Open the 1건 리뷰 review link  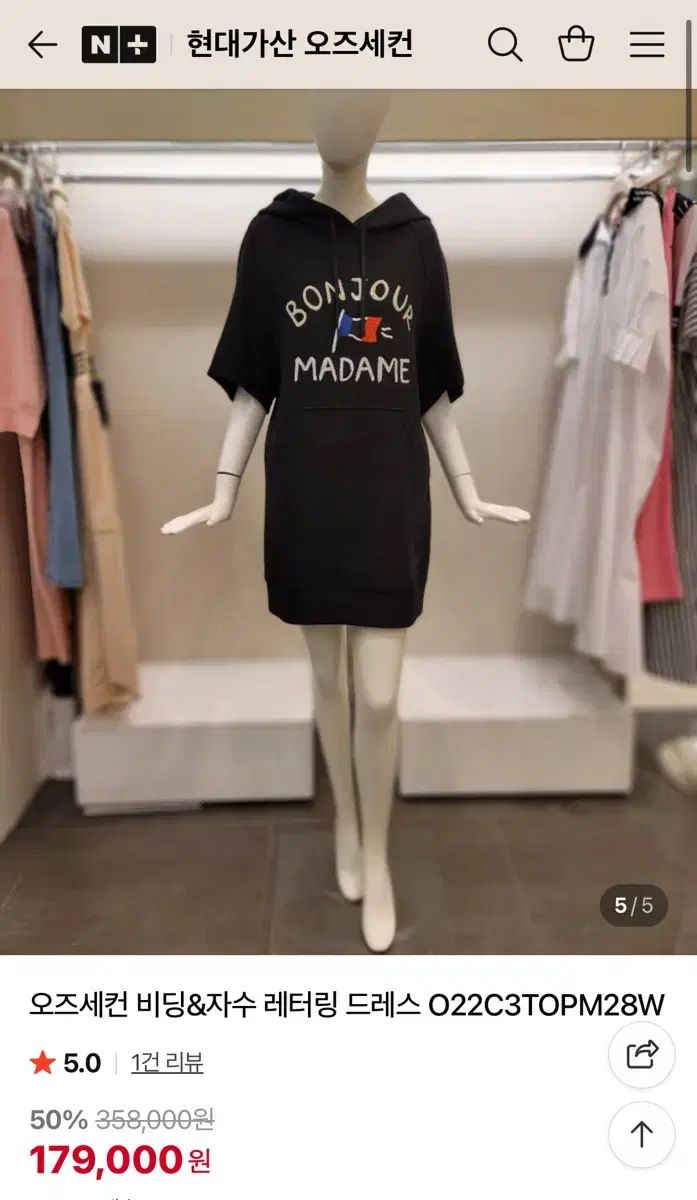[x=167, y=1062]
